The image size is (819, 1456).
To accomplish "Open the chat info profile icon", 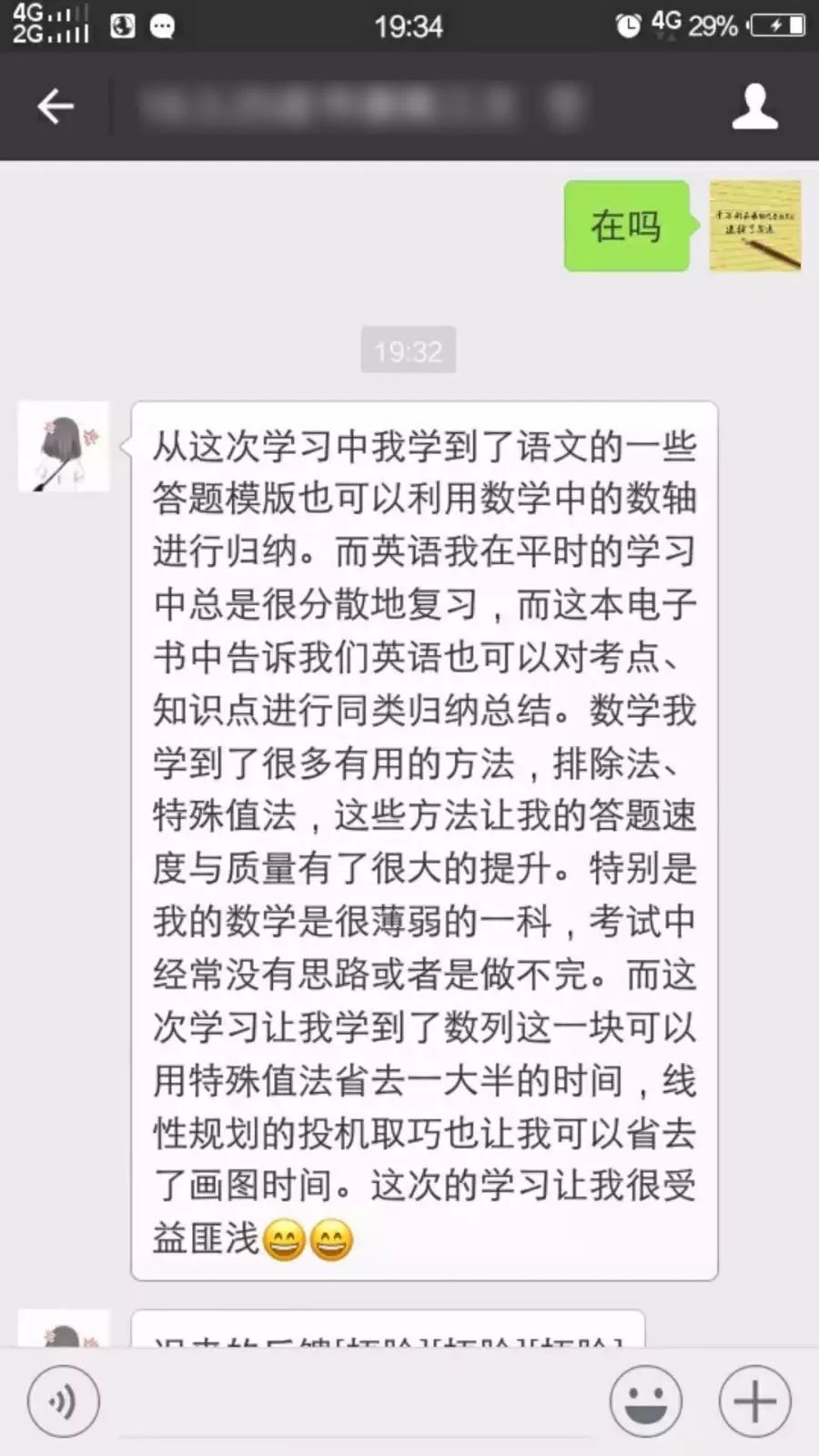I will pyautogui.click(x=755, y=107).
